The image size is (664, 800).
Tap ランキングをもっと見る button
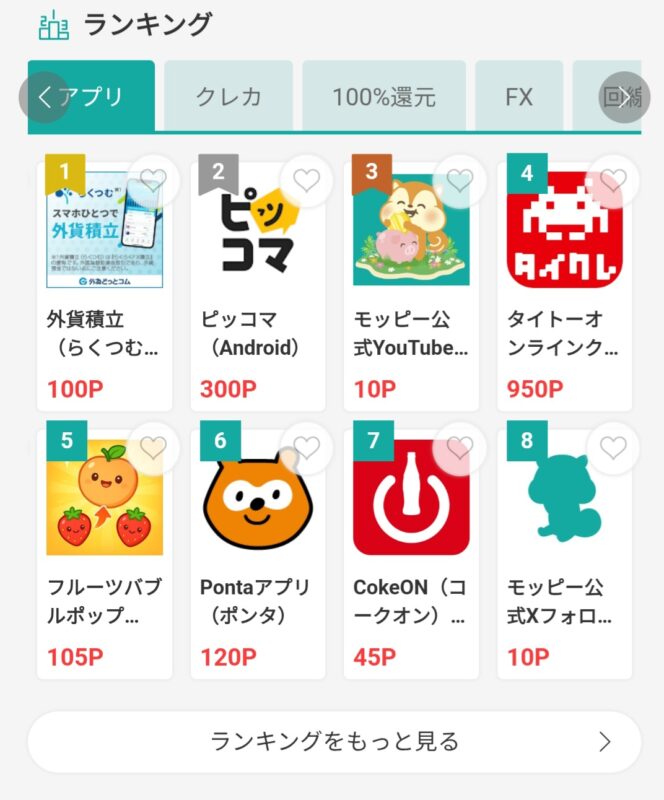pos(333,742)
